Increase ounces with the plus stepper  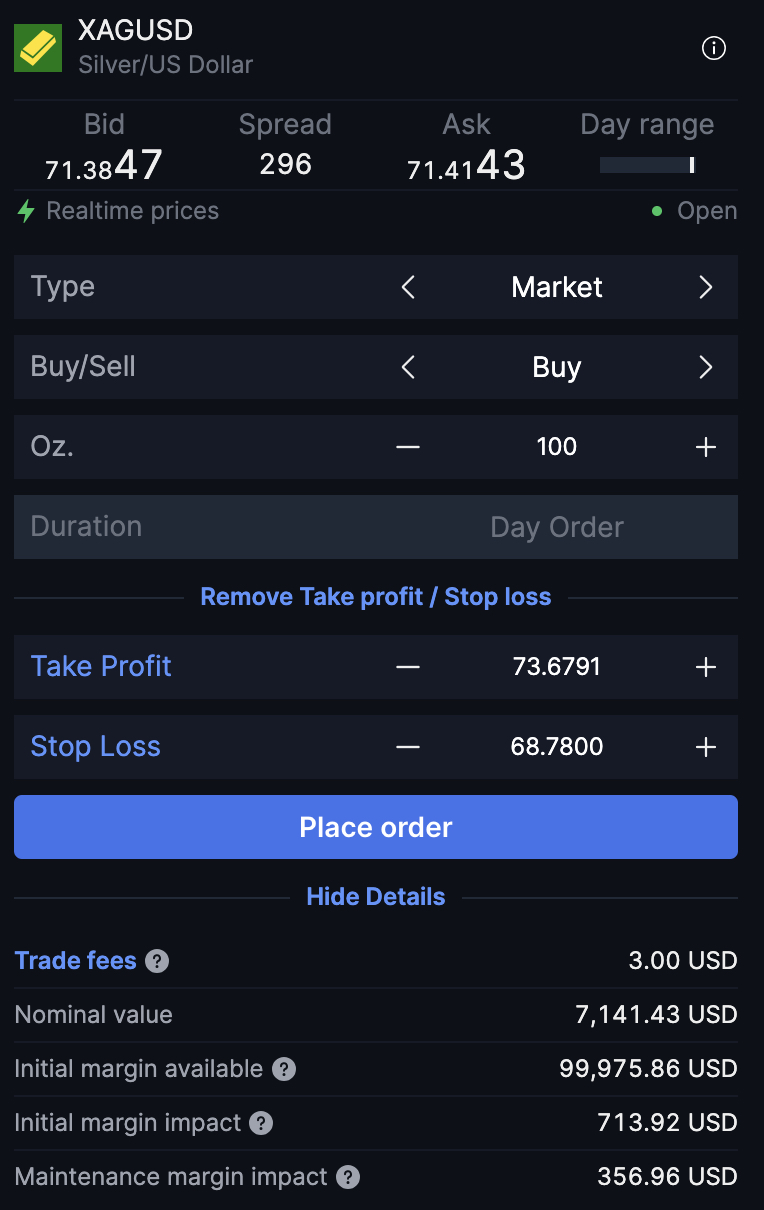click(706, 447)
